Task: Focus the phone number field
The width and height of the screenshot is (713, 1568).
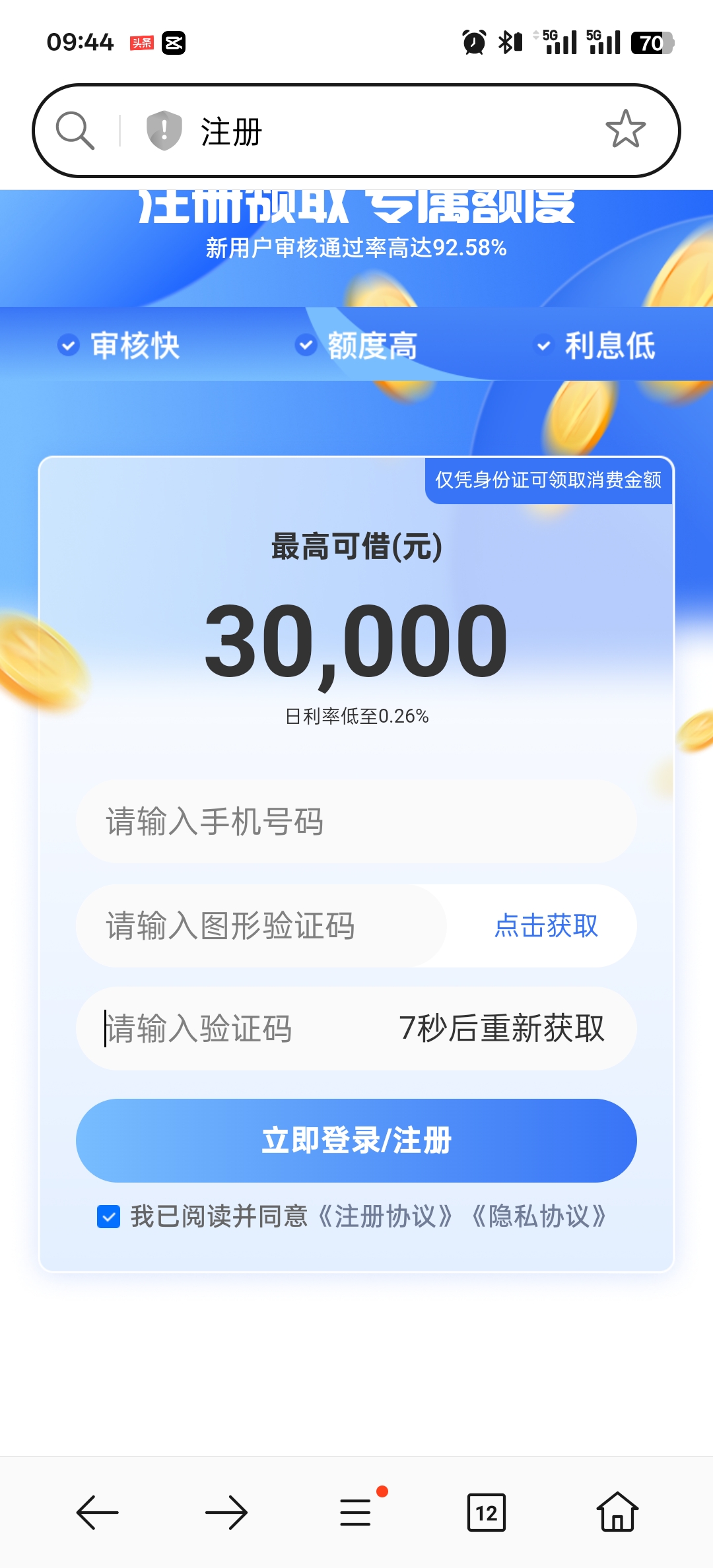Action: click(x=356, y=822)
